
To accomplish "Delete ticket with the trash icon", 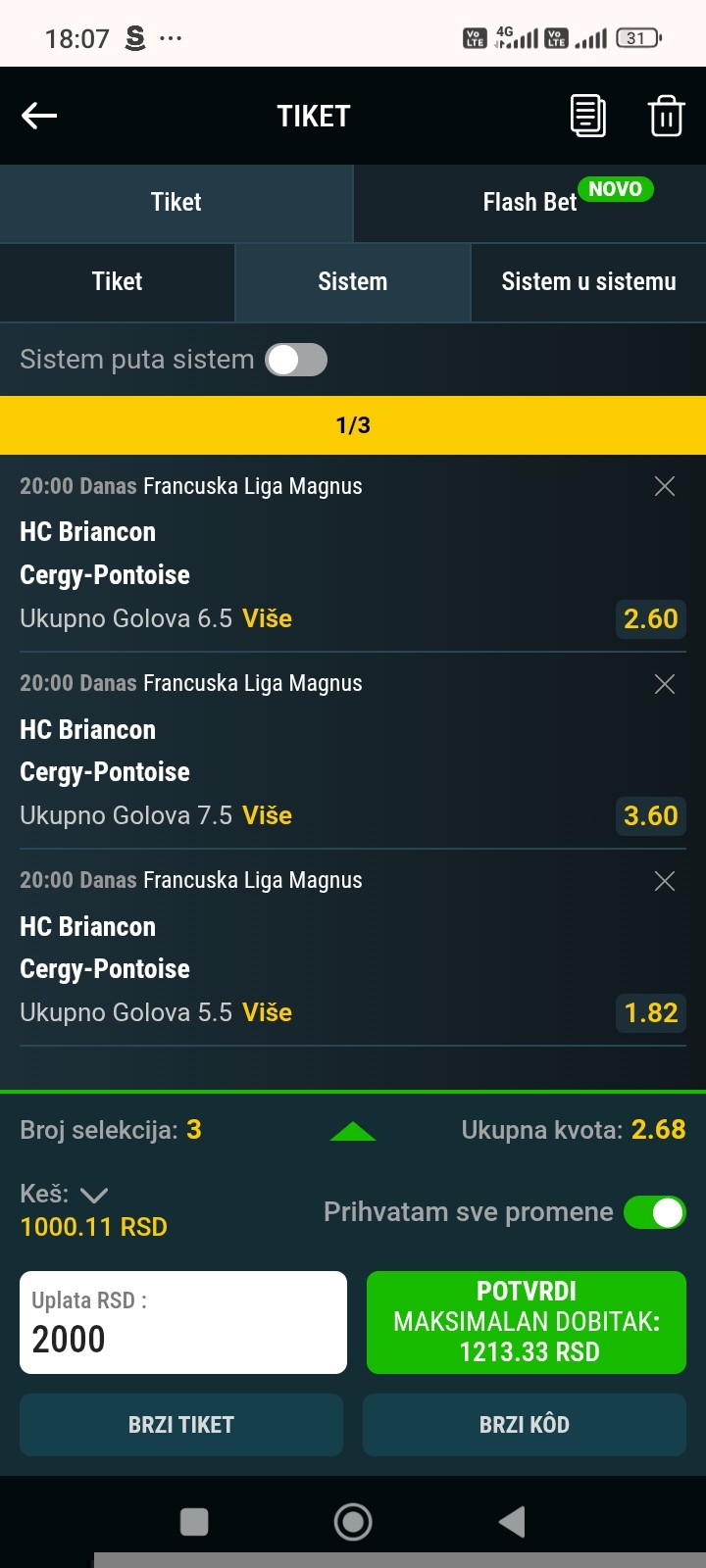I will click(x=666, y=116).
